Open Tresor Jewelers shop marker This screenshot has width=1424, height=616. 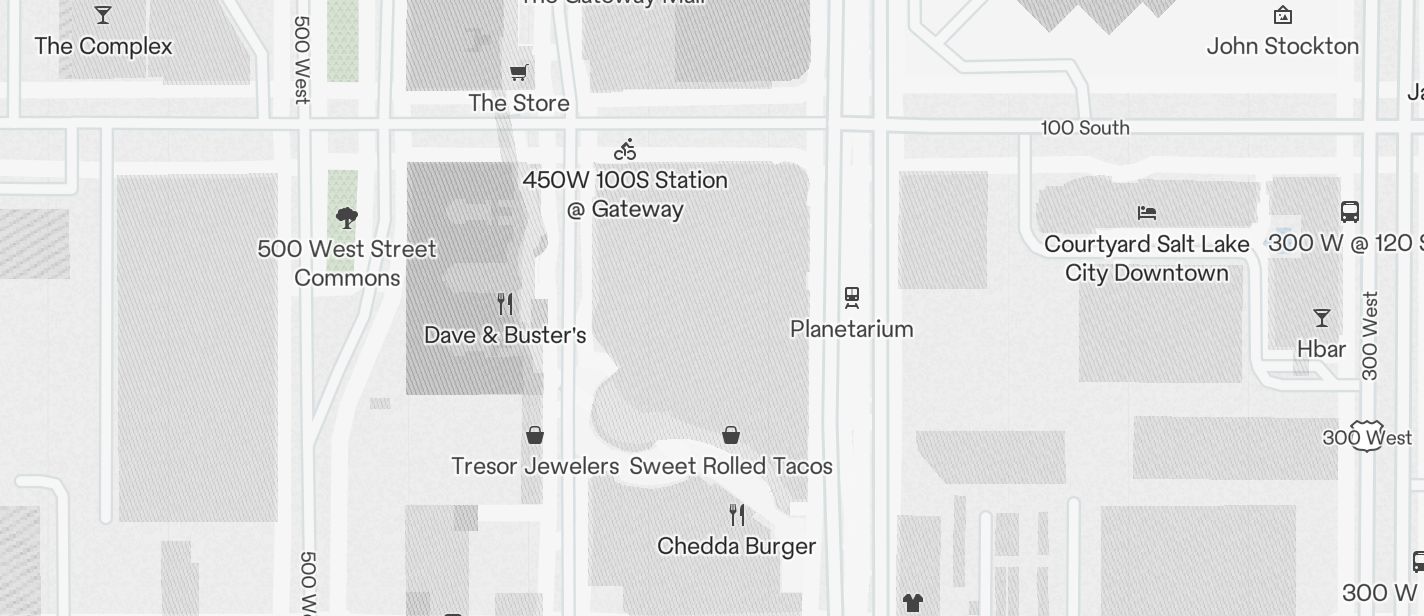click(535, 435)
